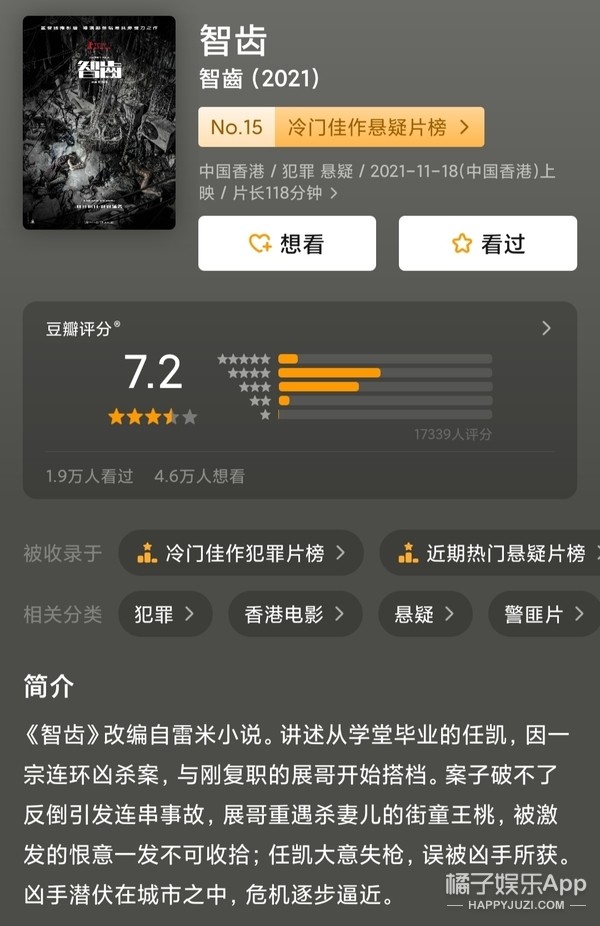Open the movie poster for 智齿

[98, 123]
